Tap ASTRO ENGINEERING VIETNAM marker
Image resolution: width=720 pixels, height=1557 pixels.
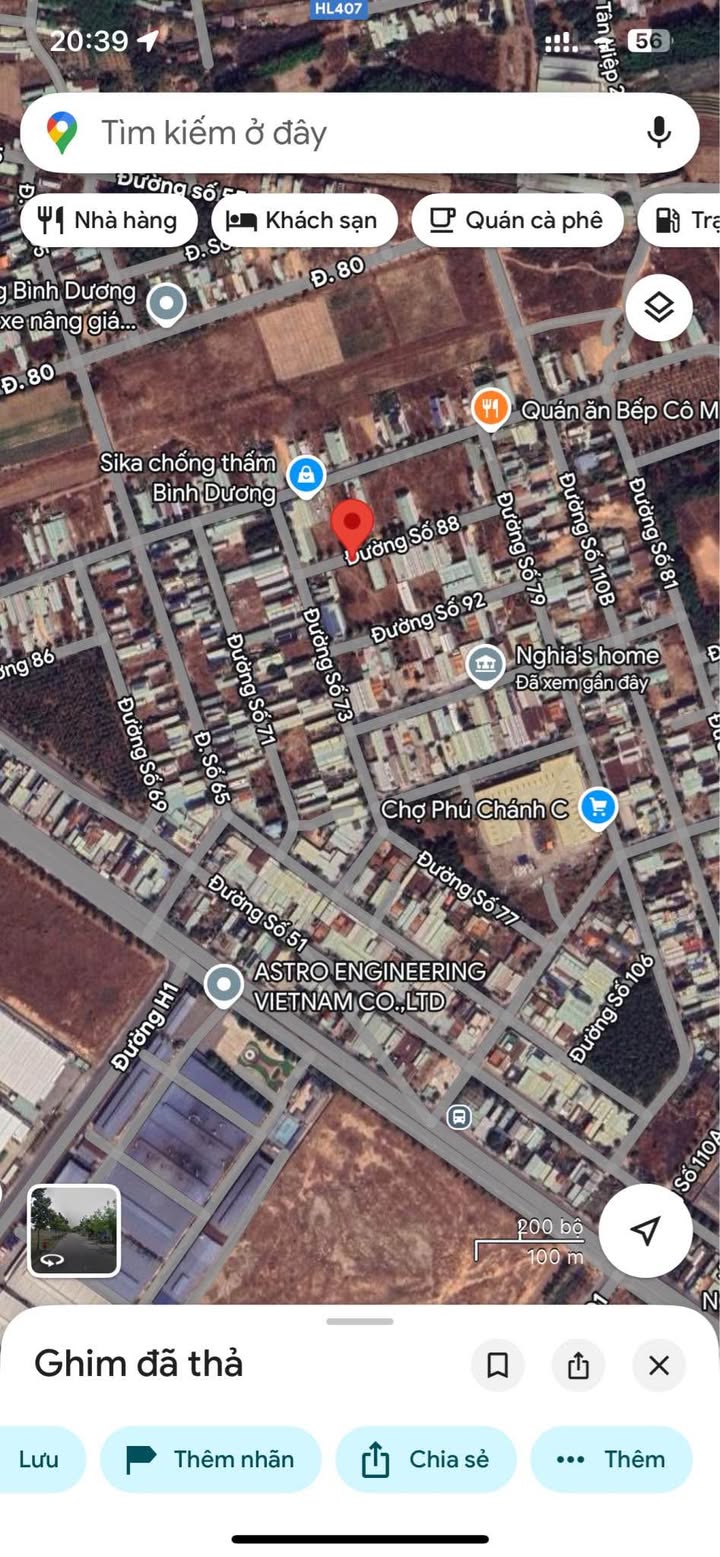[223, 986]
